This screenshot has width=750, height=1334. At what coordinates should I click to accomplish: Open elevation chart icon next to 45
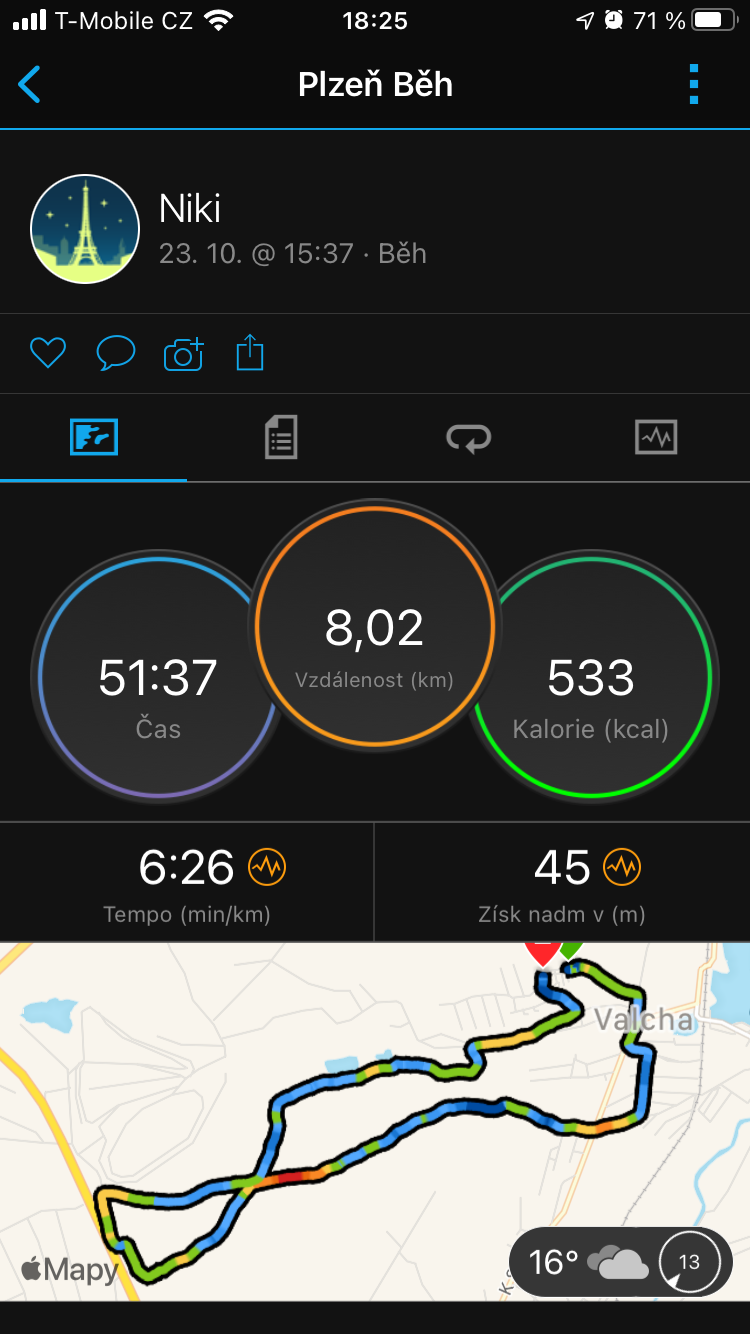click(x=622, y=867)
